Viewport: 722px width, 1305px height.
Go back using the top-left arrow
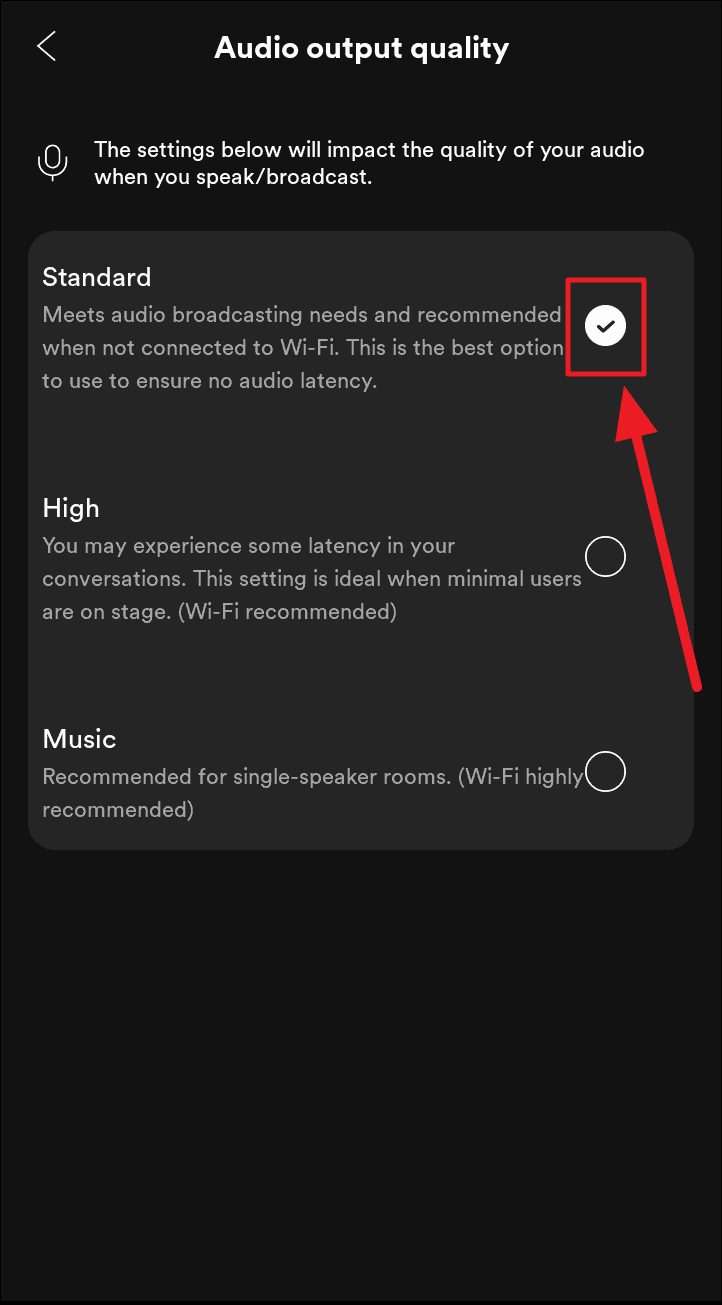[46, 46]
